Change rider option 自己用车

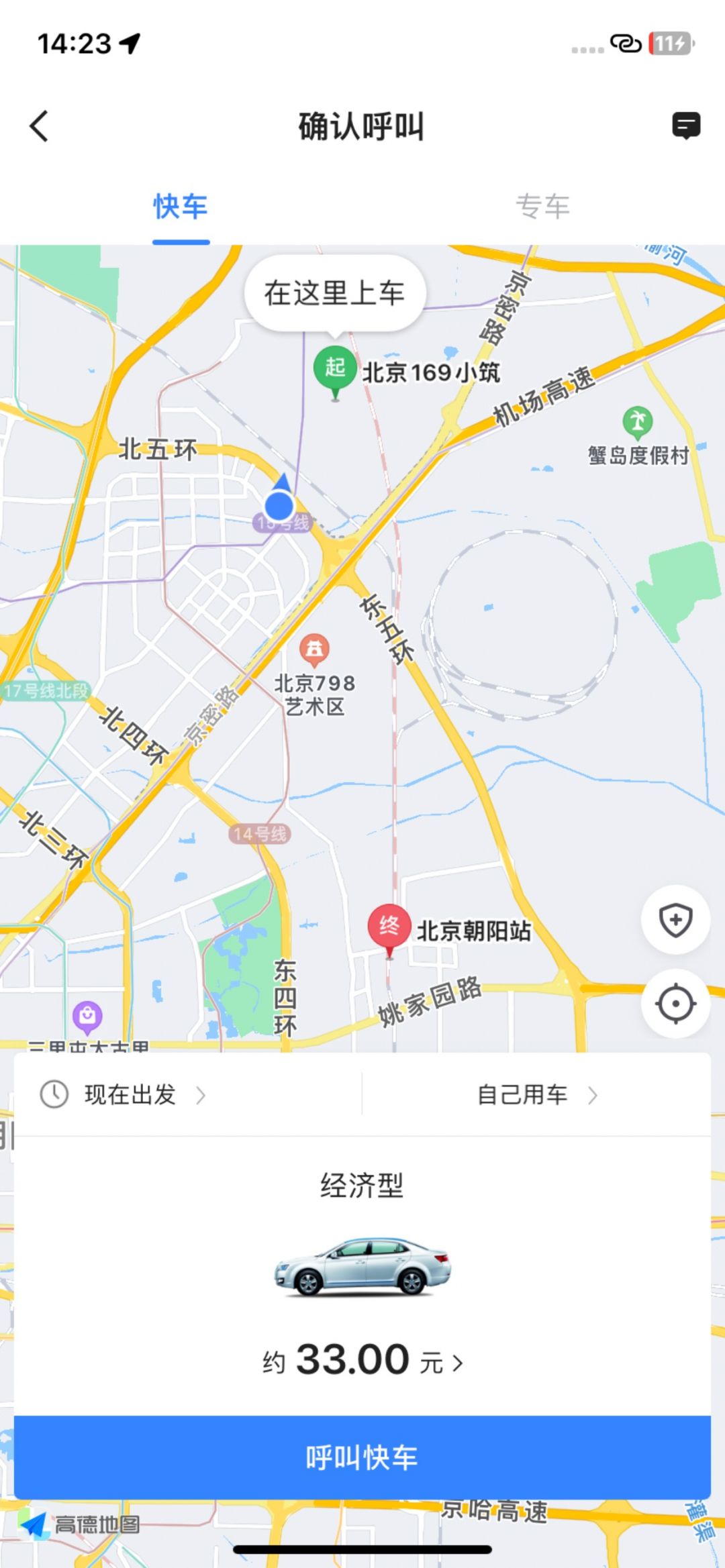[x=536, y=1095]
